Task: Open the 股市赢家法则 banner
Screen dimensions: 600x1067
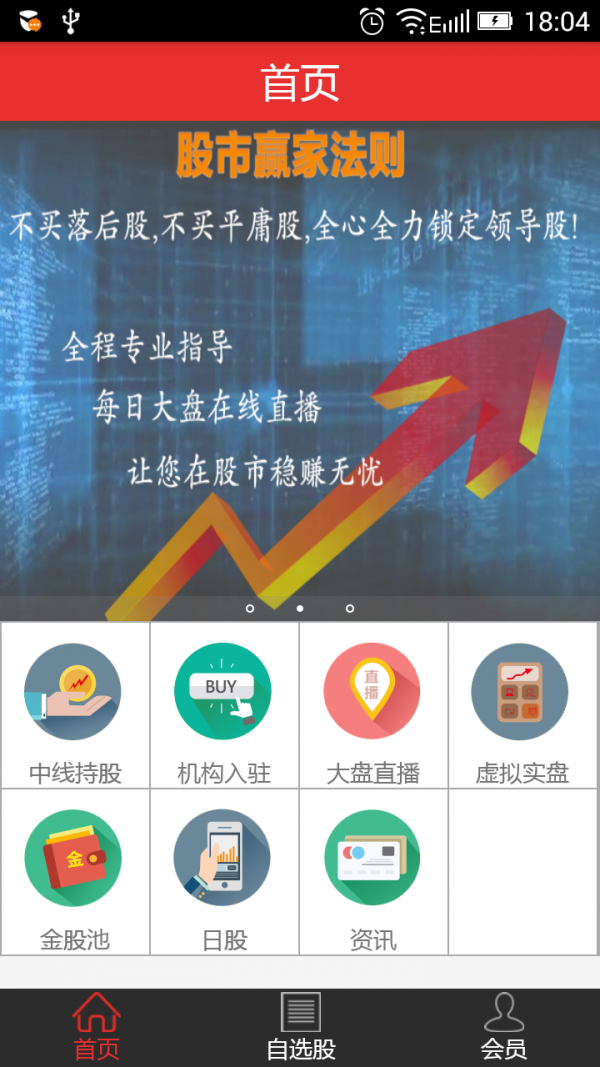Action: click(x=300, y=370)
